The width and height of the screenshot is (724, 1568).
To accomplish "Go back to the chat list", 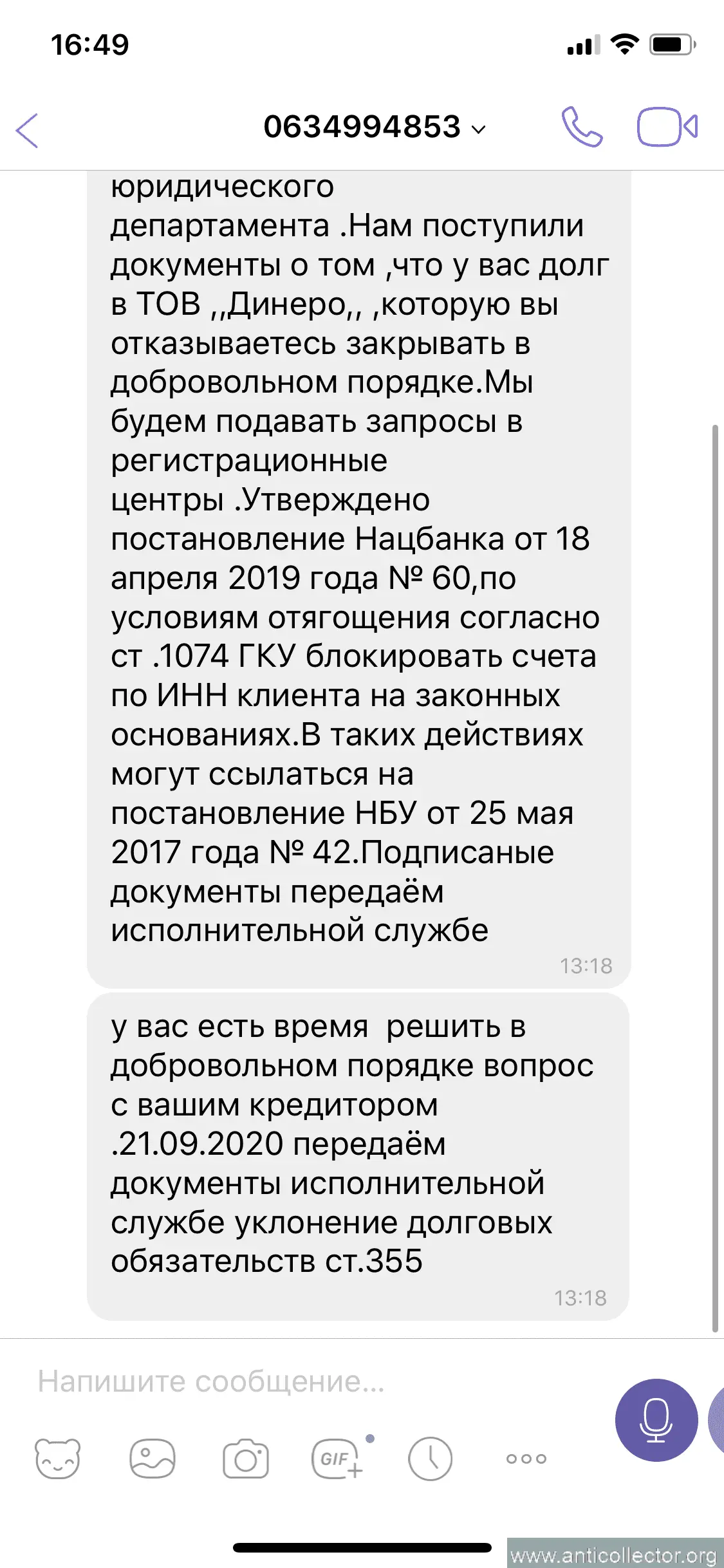I will [x=28, y=130].
